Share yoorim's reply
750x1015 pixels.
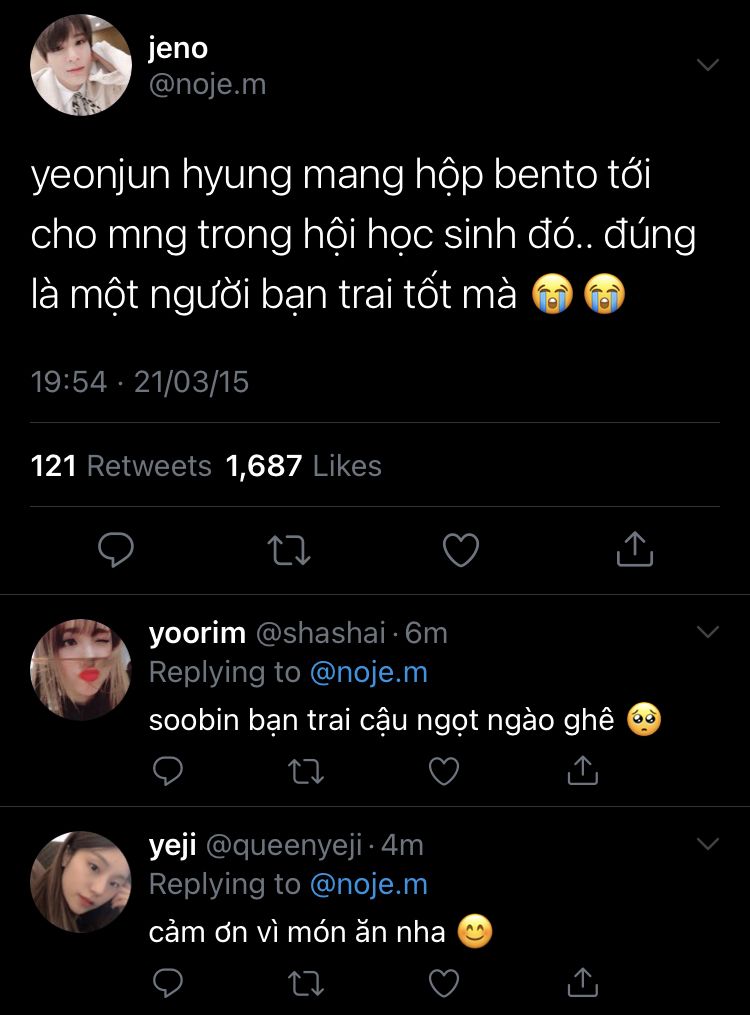point(583,769)
